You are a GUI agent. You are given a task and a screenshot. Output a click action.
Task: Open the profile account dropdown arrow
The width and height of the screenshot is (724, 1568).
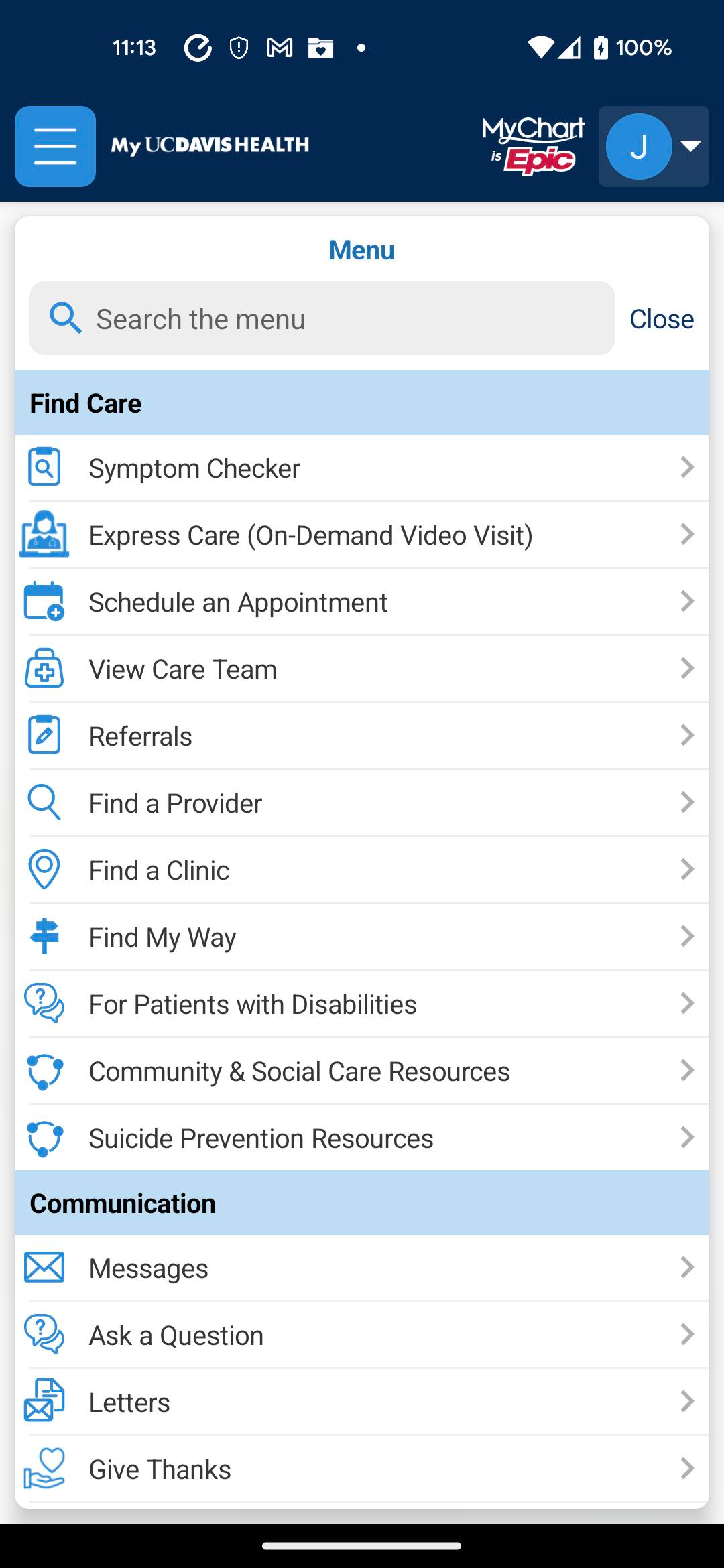(692, 146)
